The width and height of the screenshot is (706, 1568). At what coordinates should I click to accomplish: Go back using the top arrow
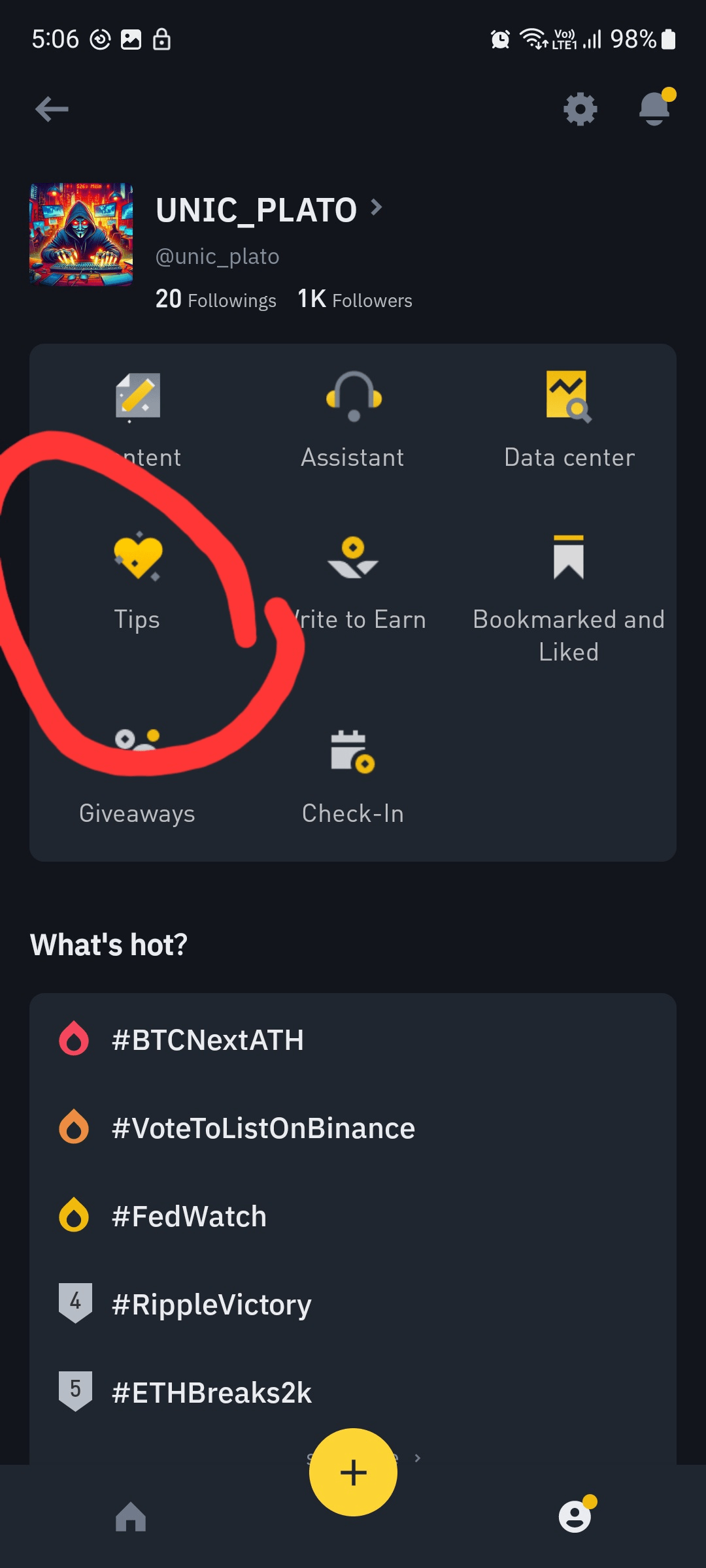[x=52, y=109]
